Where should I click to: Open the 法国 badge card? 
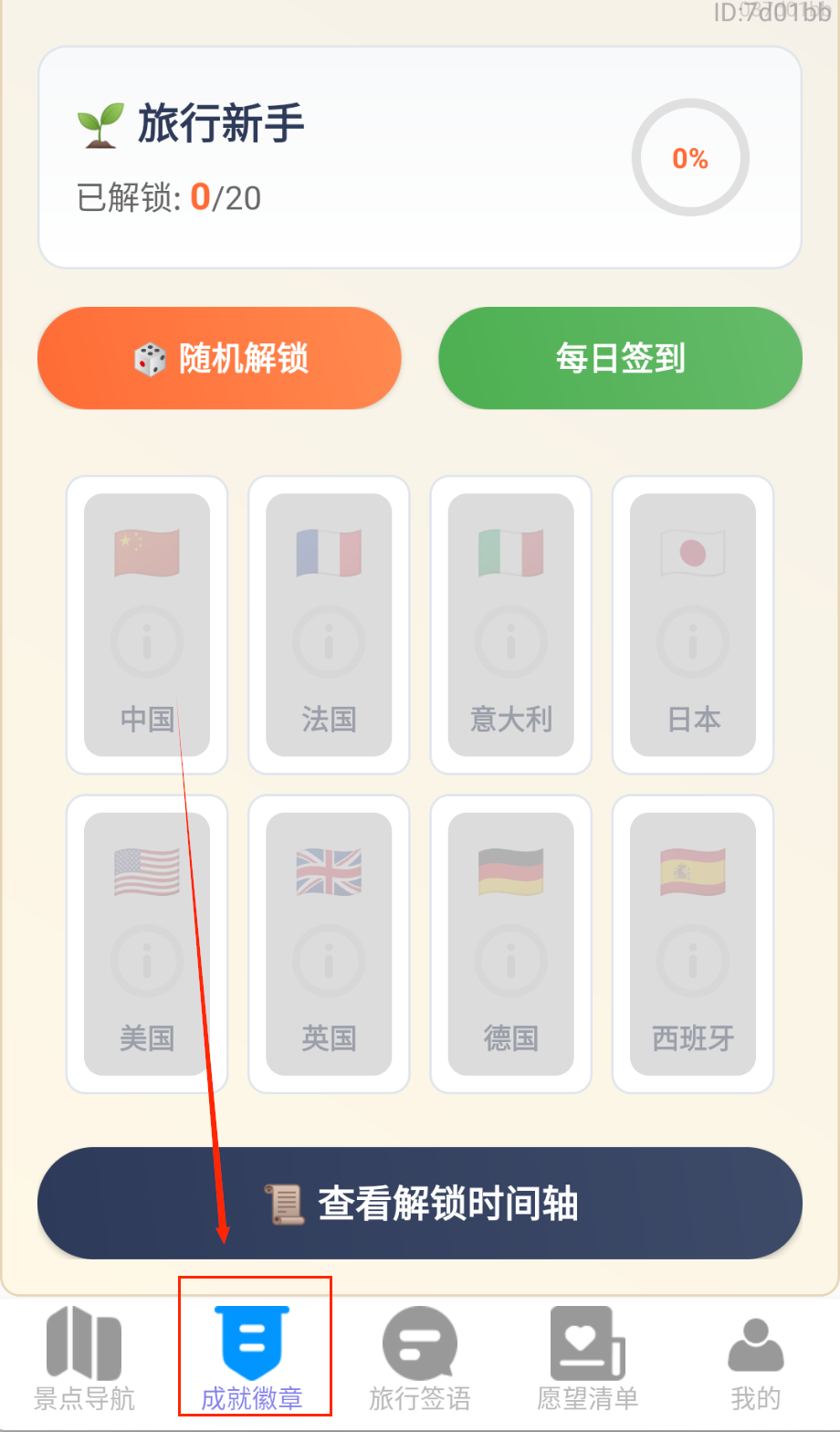pos(329,625)
